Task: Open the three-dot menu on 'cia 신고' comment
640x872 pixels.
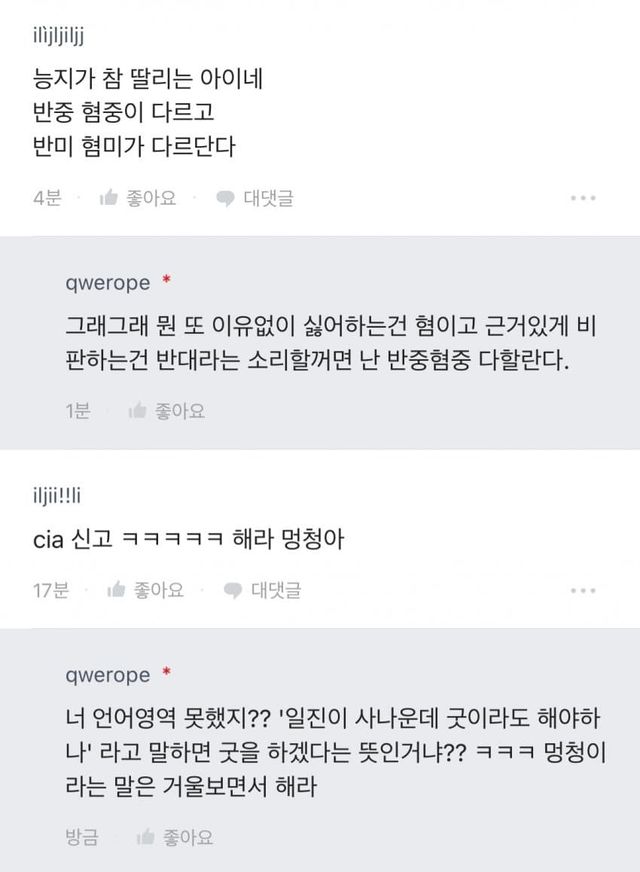Action: [x=583, y=591]
